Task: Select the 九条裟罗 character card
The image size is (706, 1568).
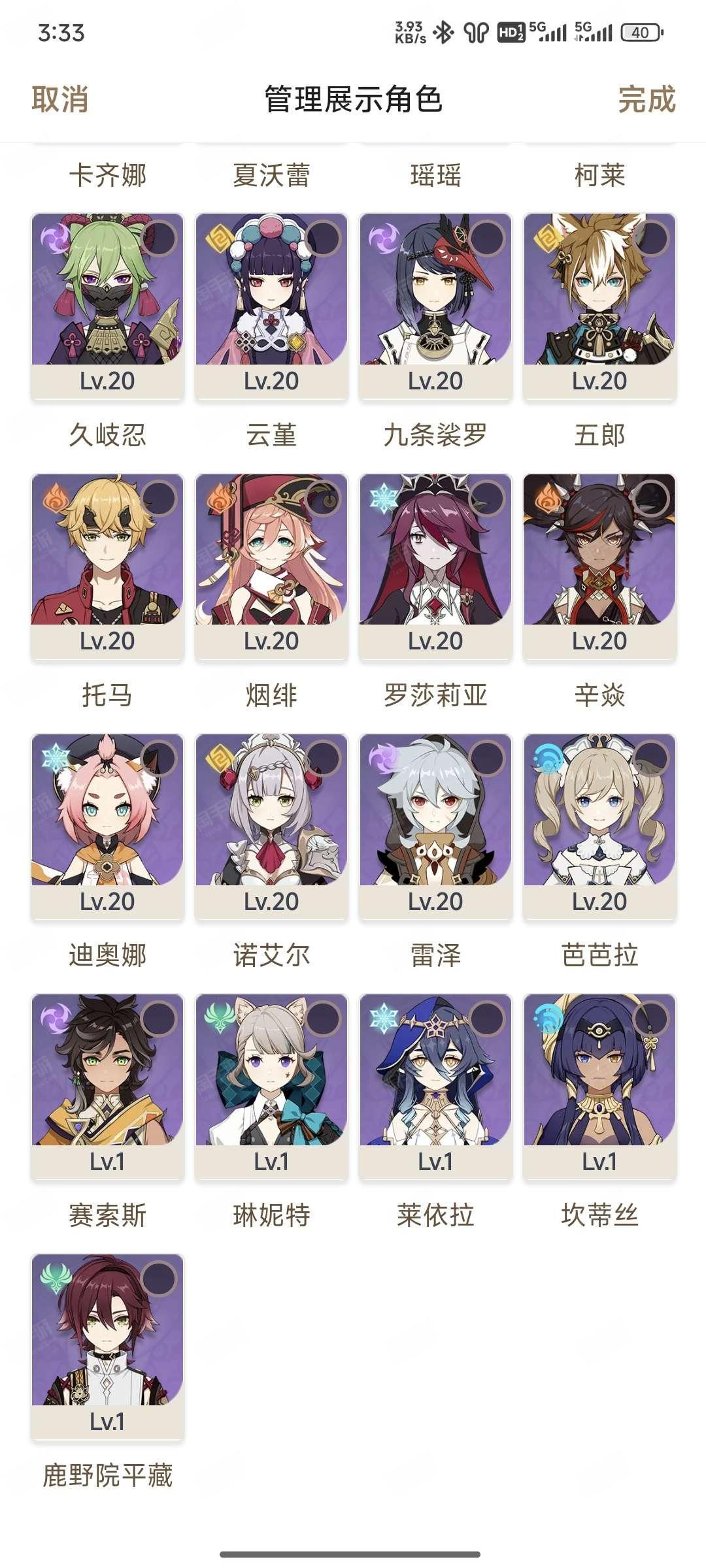Action: click(436, 306)
